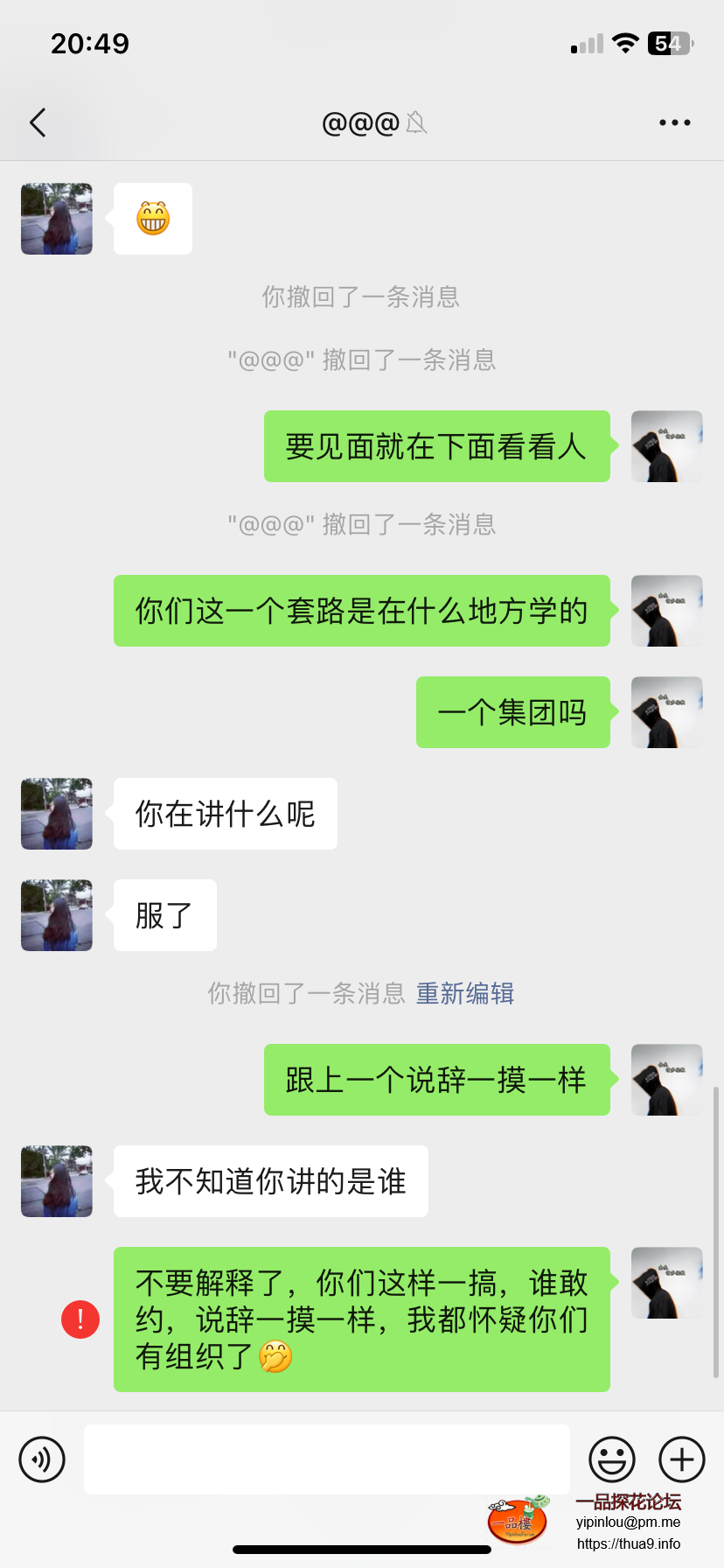The width and height of the screenshot is (724, 1568).
Task: Tap the grinning emoji message bubble
Action: pos(152,219)
